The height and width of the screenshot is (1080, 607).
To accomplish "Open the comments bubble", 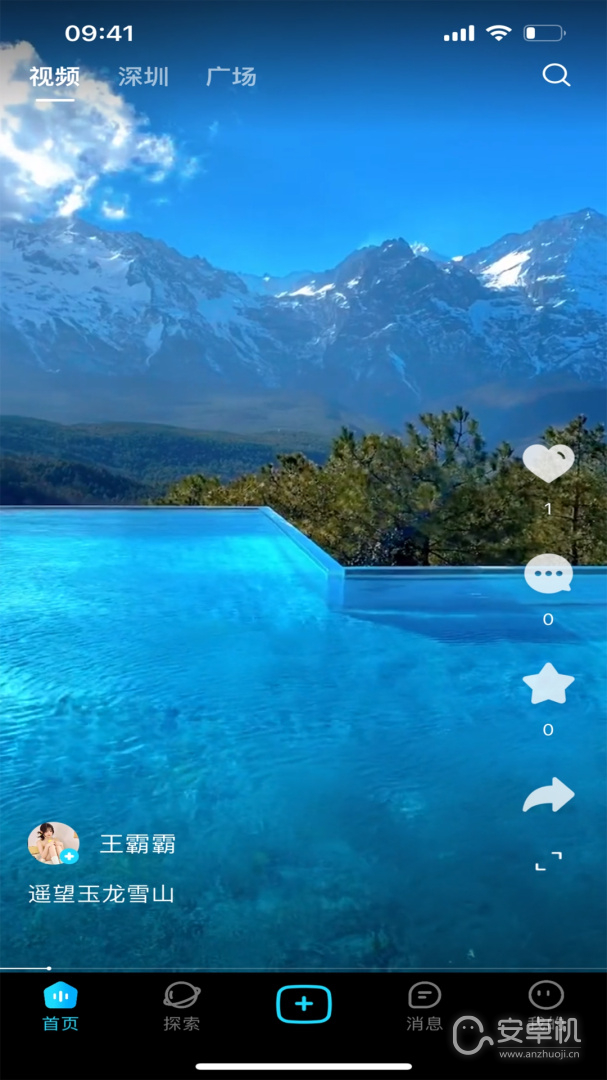I will coord(548,575).
